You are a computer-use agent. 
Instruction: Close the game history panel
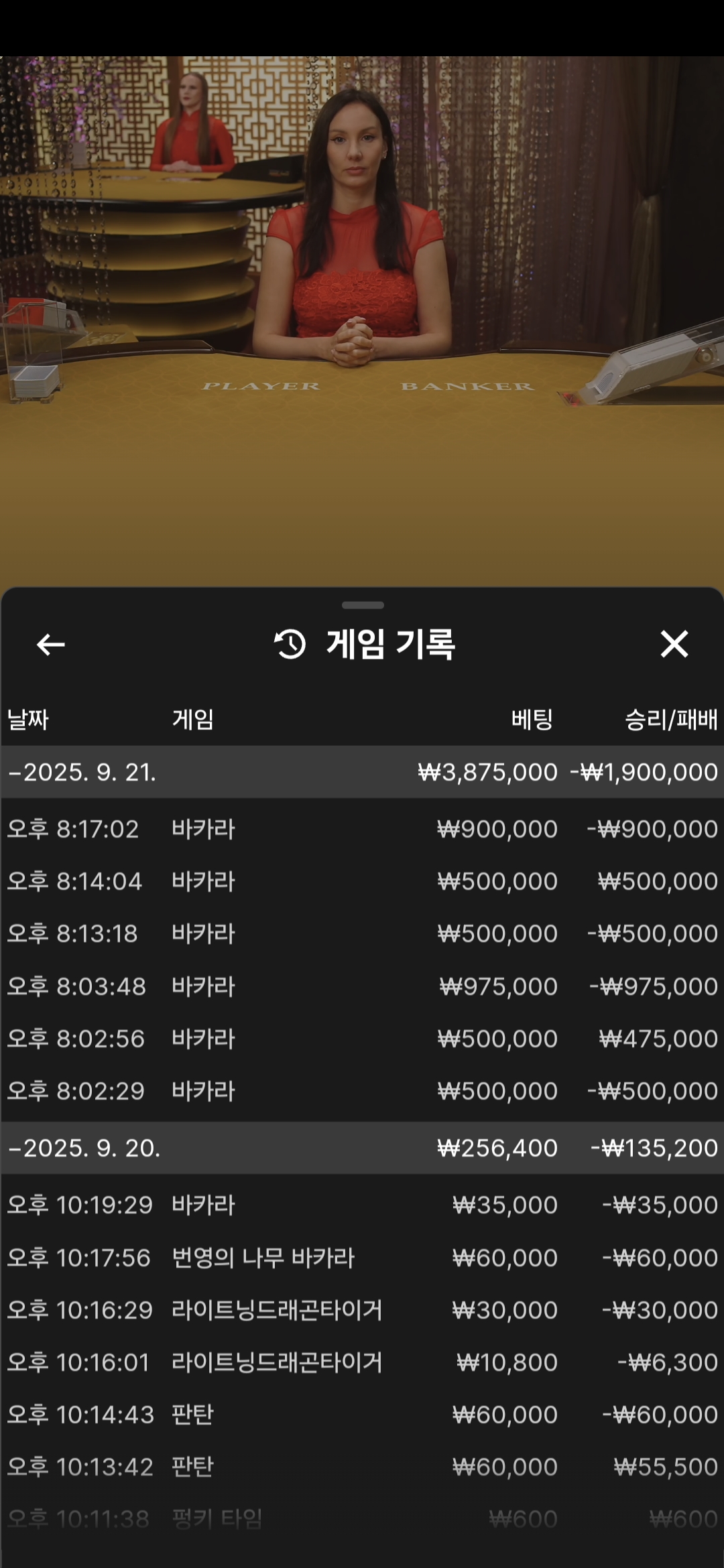pos(674,645)
